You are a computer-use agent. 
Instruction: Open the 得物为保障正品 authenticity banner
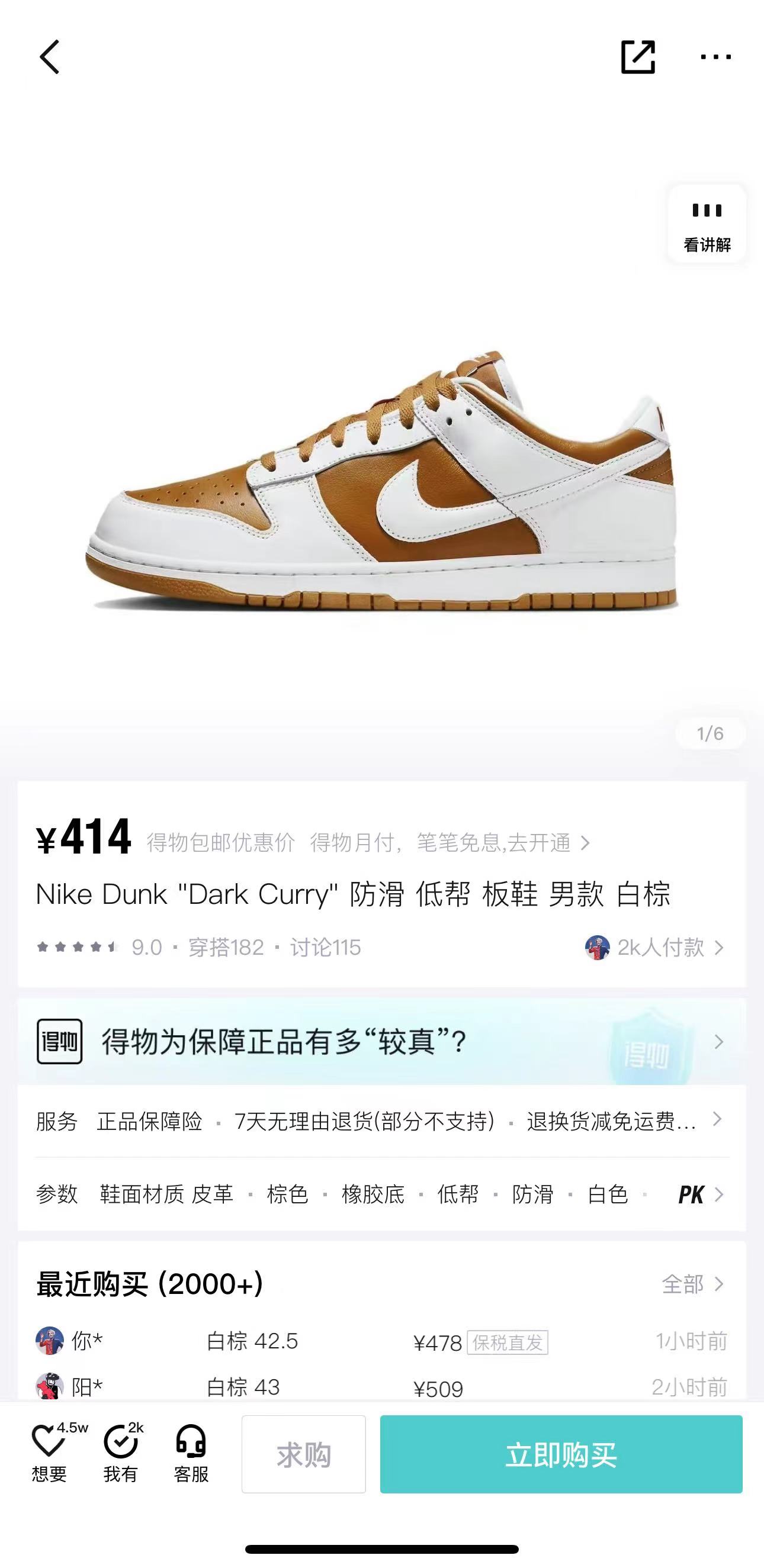pos(382,1041)
